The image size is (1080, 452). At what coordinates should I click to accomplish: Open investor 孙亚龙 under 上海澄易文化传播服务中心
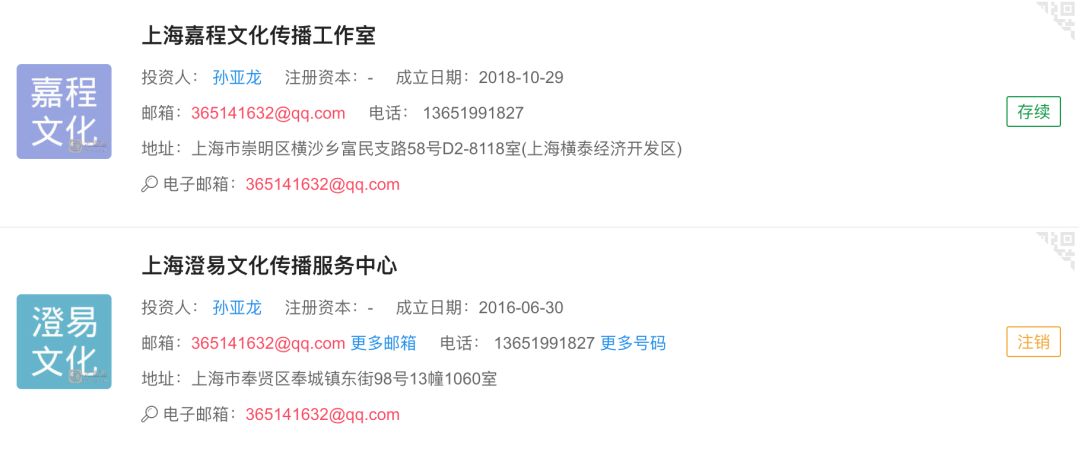pyautogui.click(x=236, y=308)
